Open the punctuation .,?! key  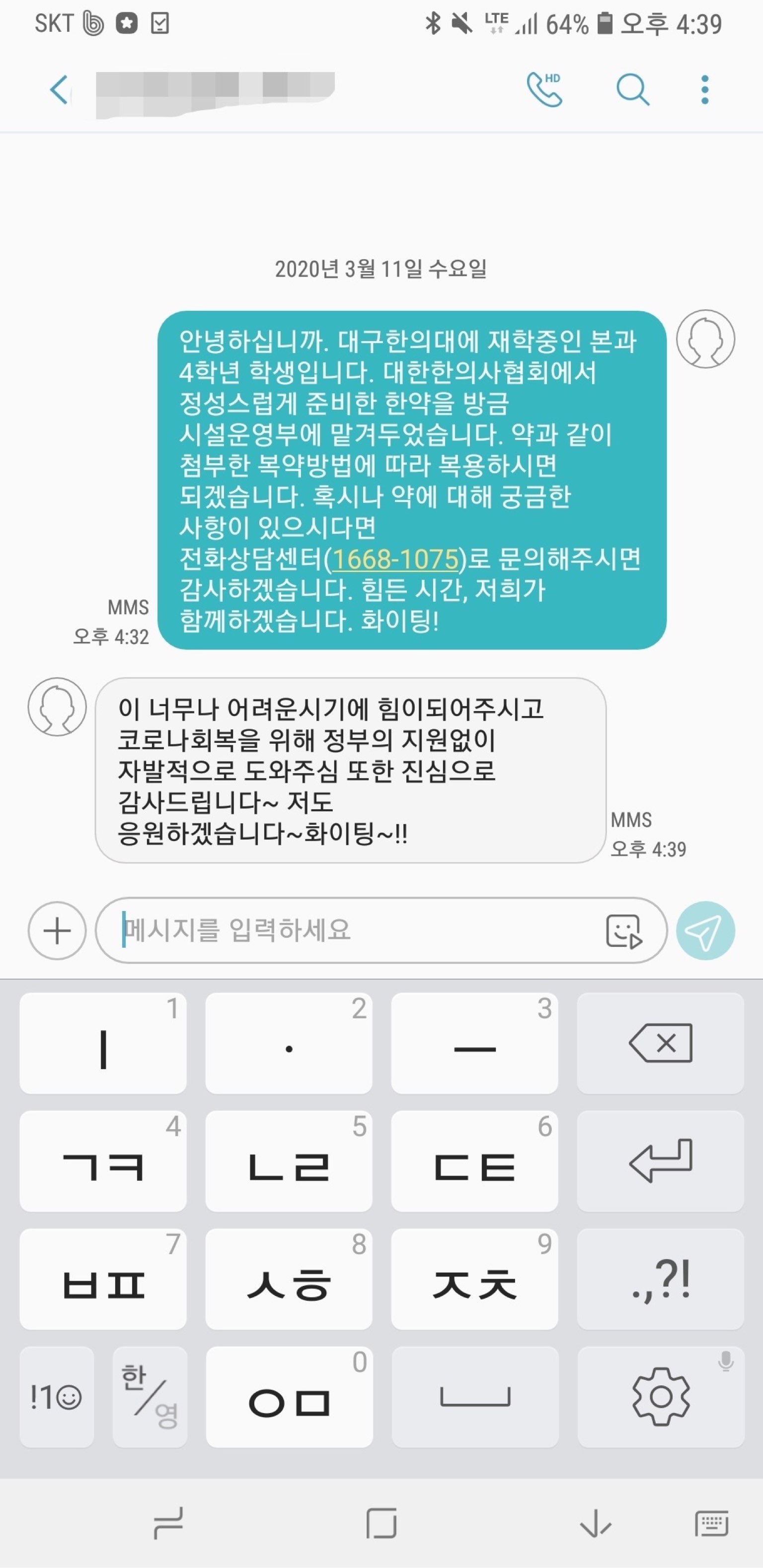(x=660, y=1278)
